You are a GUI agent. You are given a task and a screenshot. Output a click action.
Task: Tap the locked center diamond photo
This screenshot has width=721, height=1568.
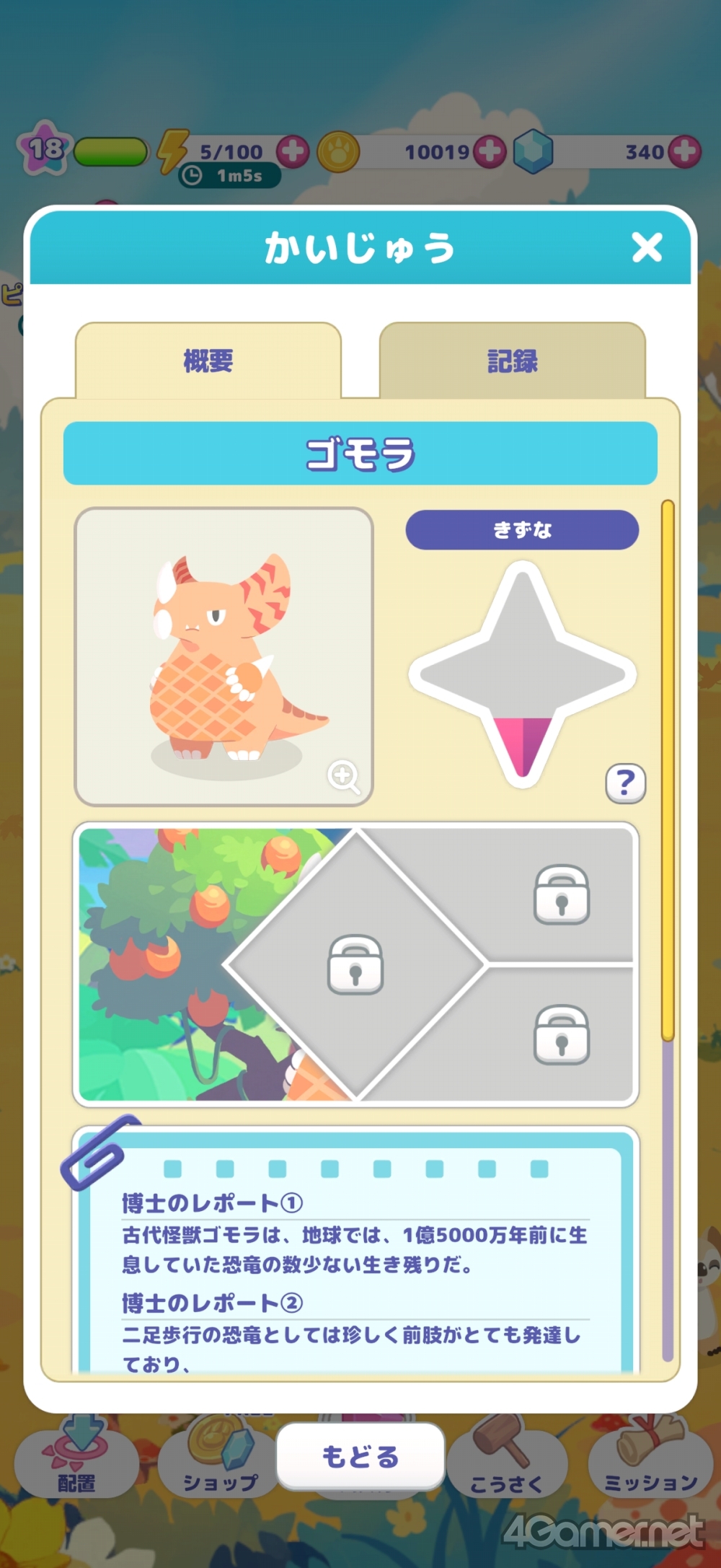[355, 964]
